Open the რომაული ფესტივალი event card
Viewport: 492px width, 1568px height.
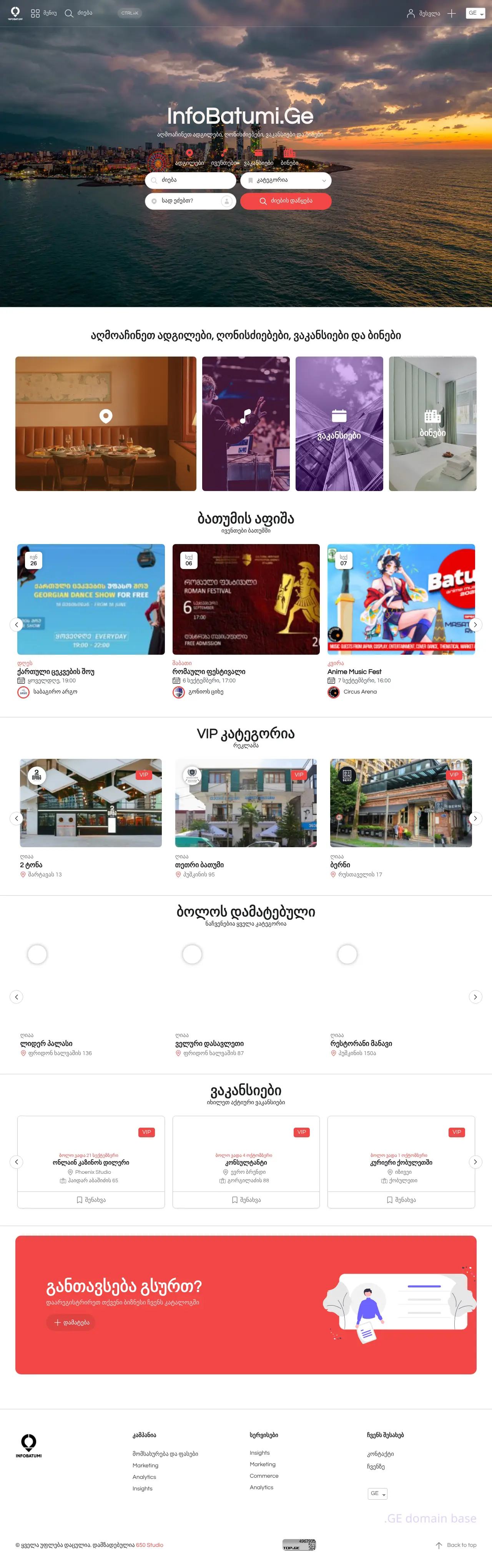[246, 599]
